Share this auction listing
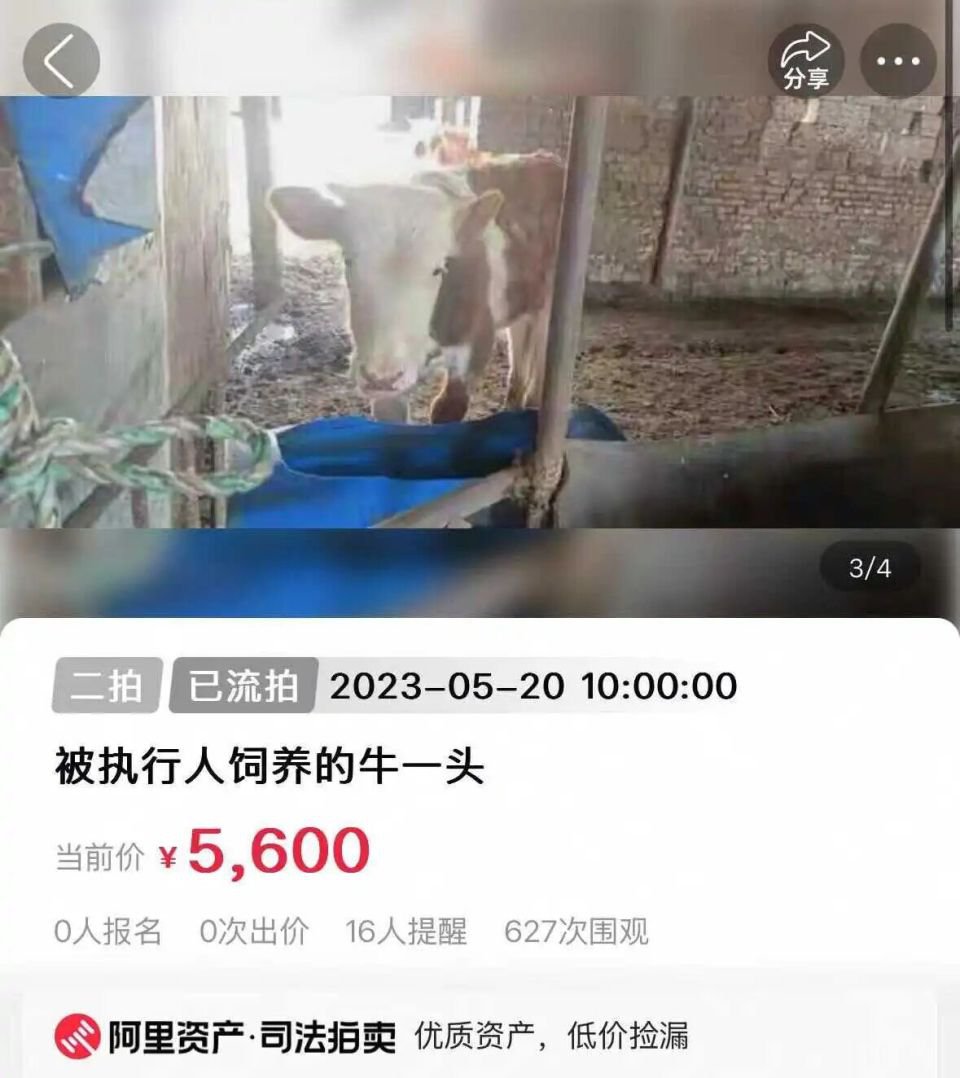This screenshot has width=960, height=1078. tap(806, 60)
